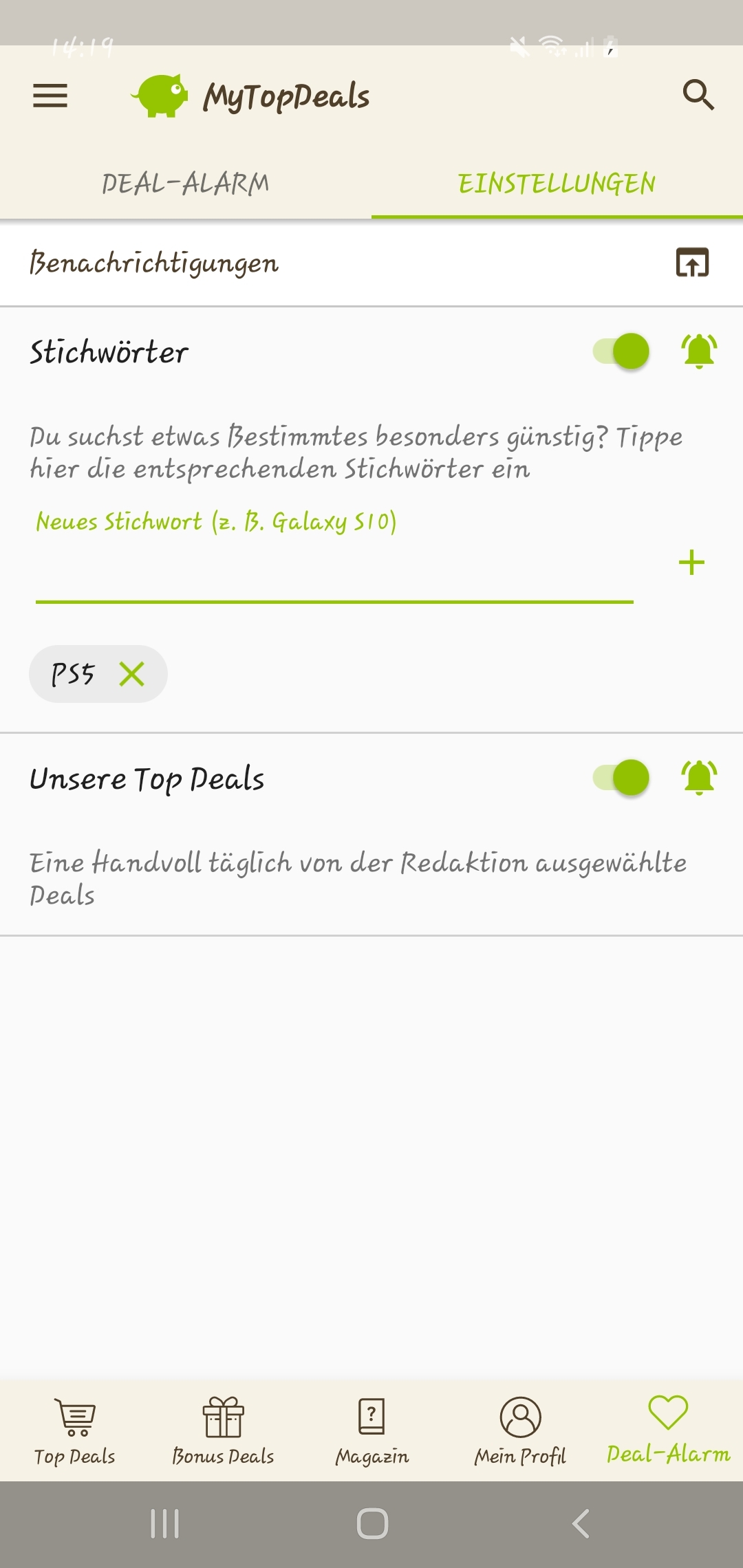The width and height of the screenshot is (743, 1568).
Task: Open the search icon
Action: (x=698, y=95)
